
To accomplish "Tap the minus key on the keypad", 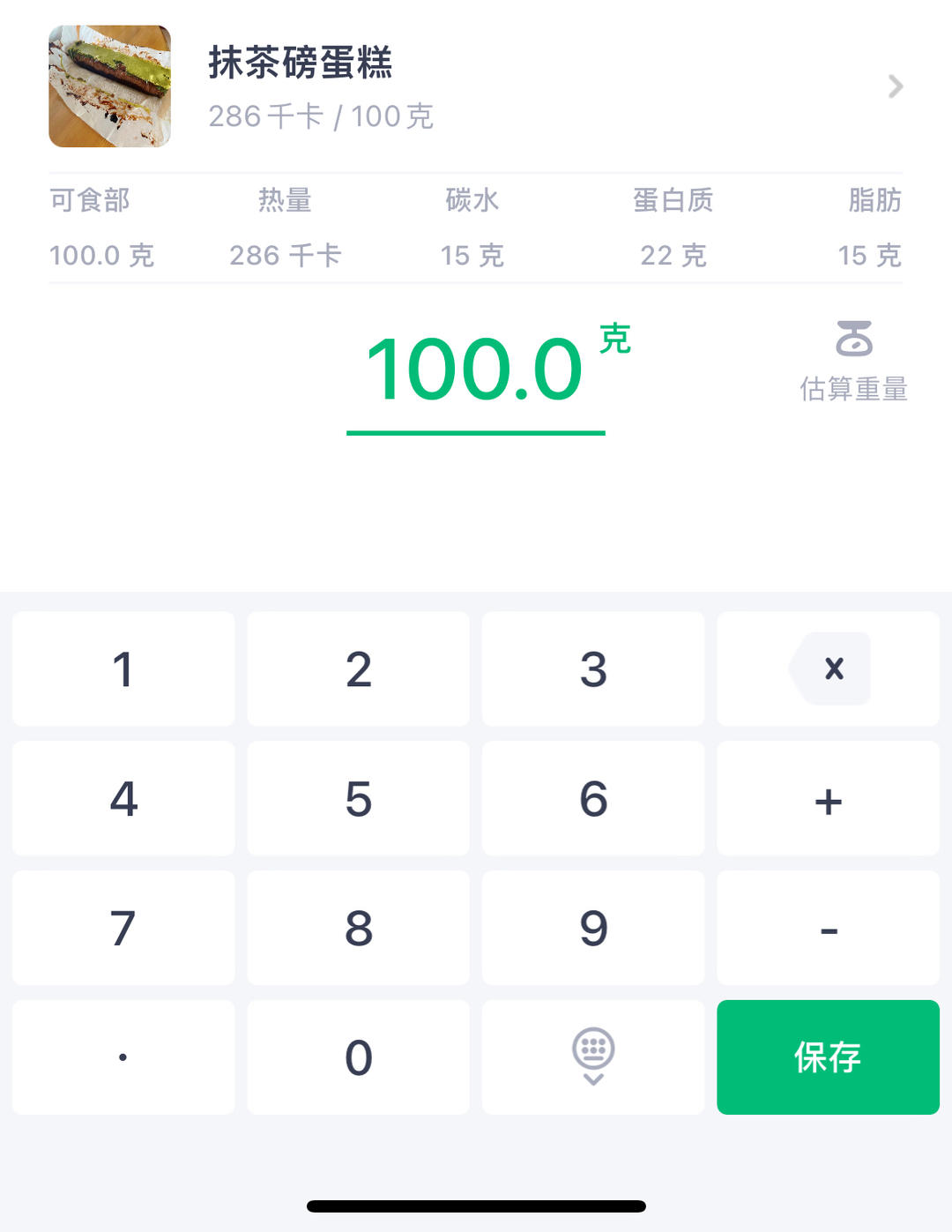I will click(827, 928).
